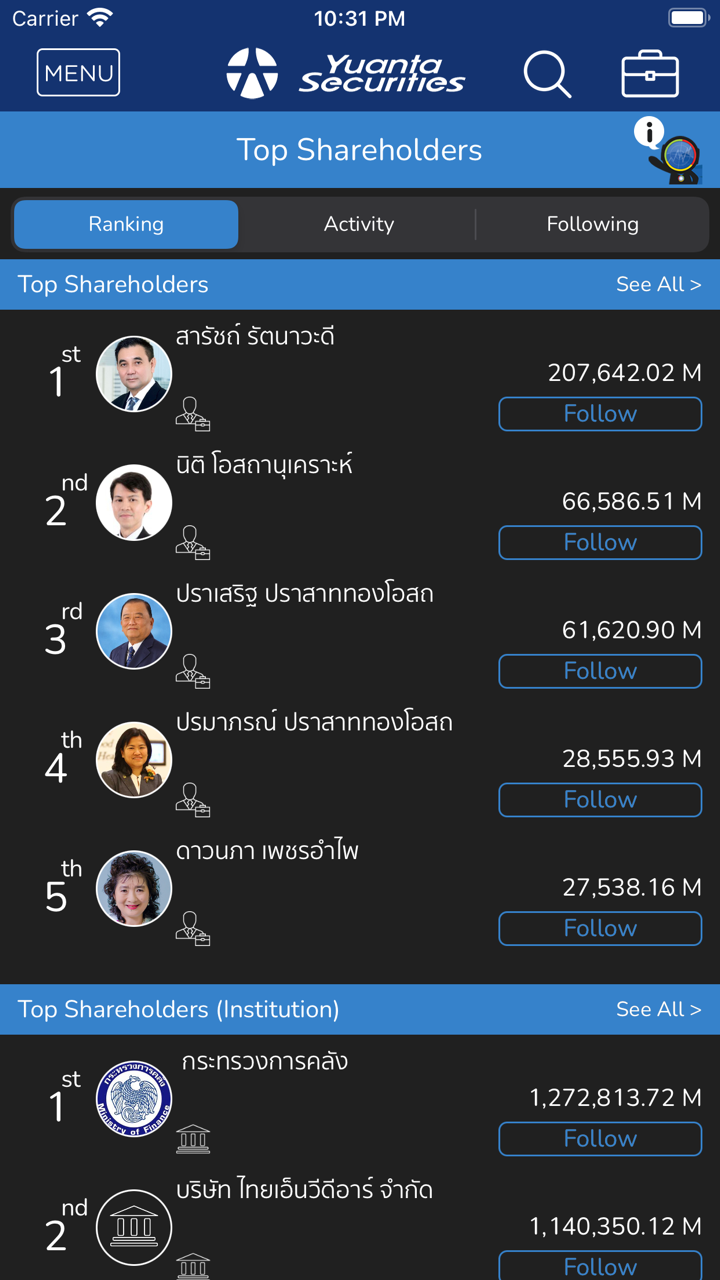View นิติ โอสถานุเคราะห์'s profile
The width and height of the screenshot is (720, 1280).
(x=134, y=502)
